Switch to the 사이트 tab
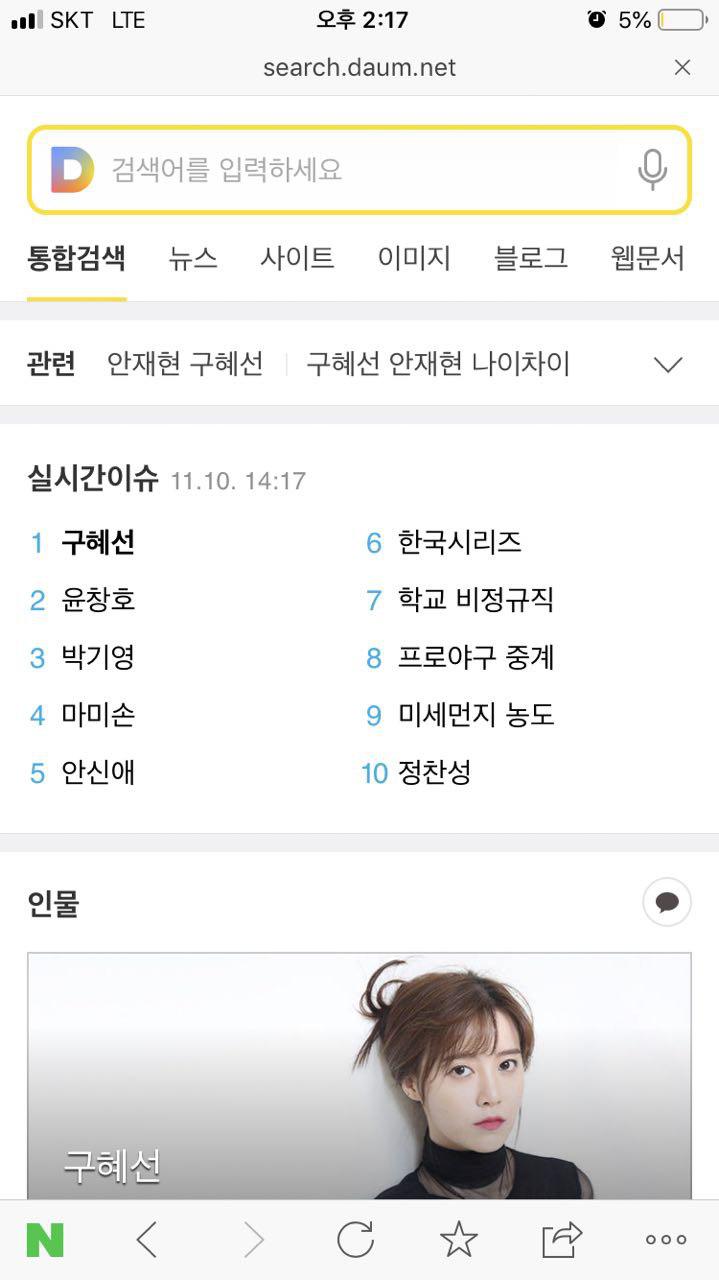Image resolution: width=719 pixels, height=1280 pixels. click(x=297, y=258)
